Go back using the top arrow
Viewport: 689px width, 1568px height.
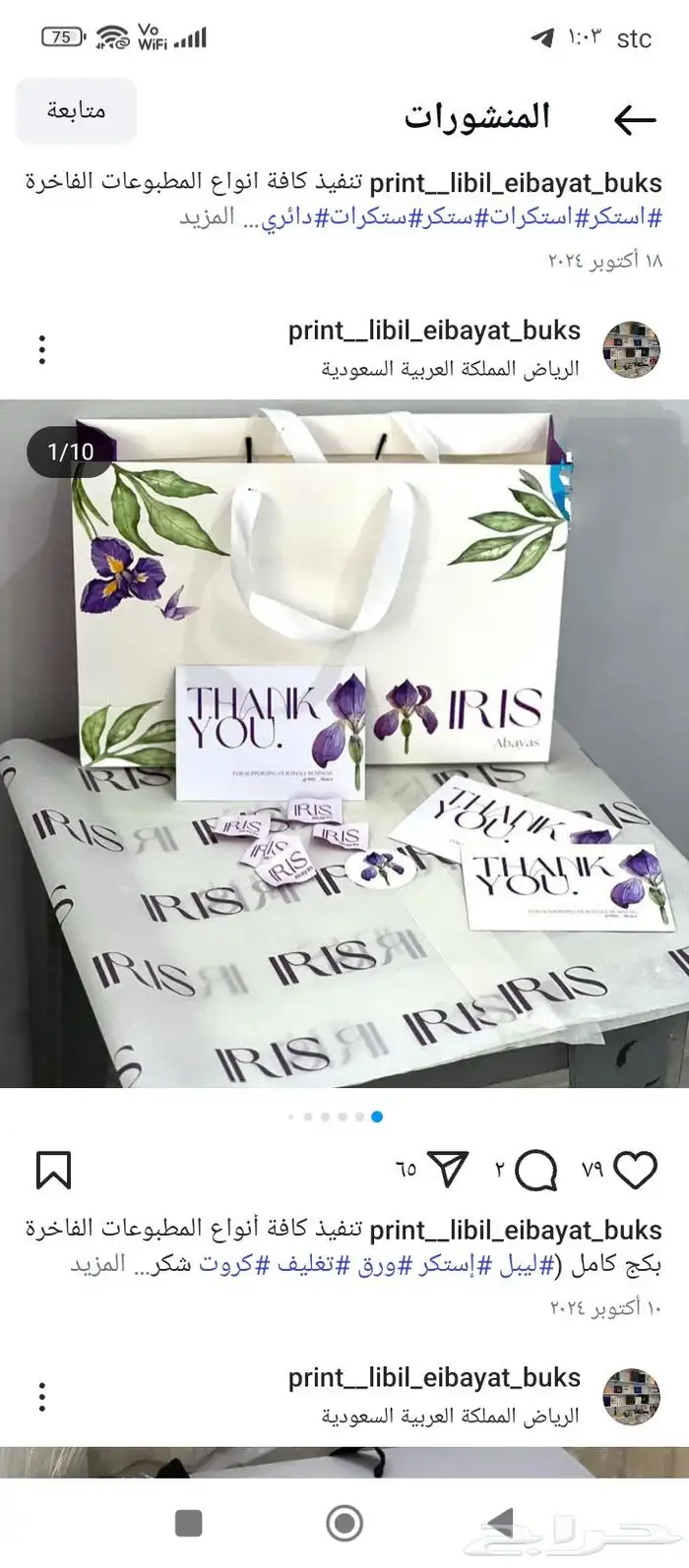click(x=635, y=119)
